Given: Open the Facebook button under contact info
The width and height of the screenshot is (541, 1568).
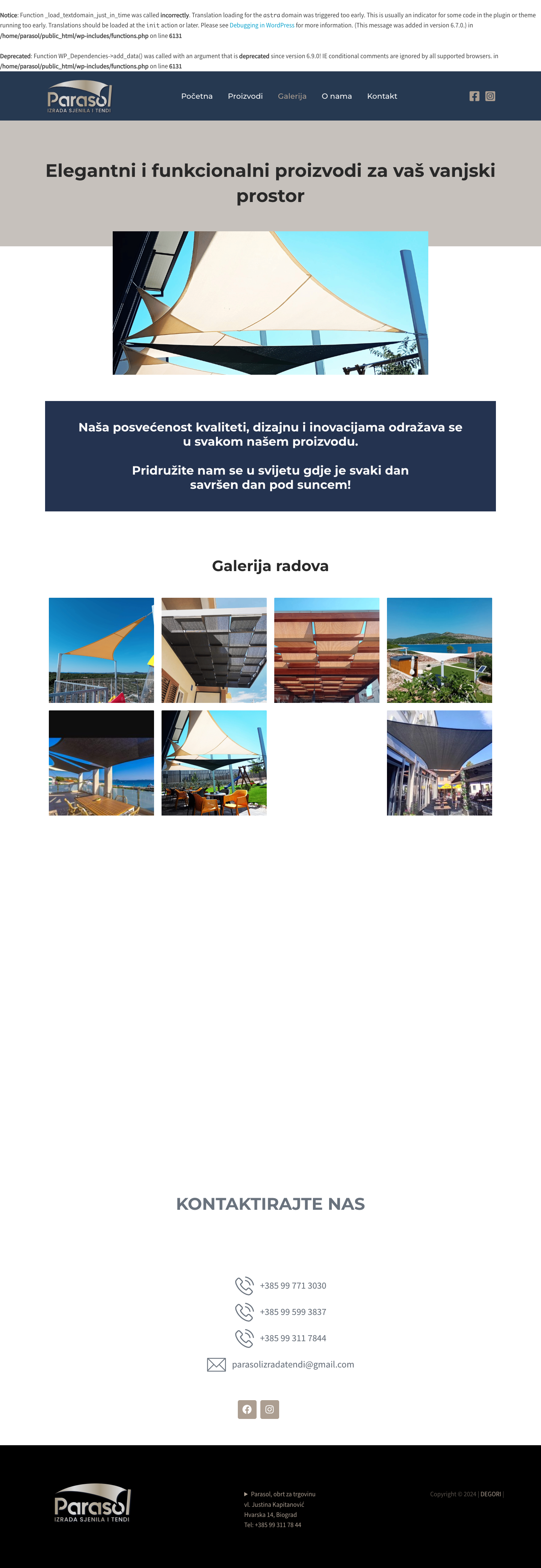Looking at the screenshot, I should pos(247,1409).
